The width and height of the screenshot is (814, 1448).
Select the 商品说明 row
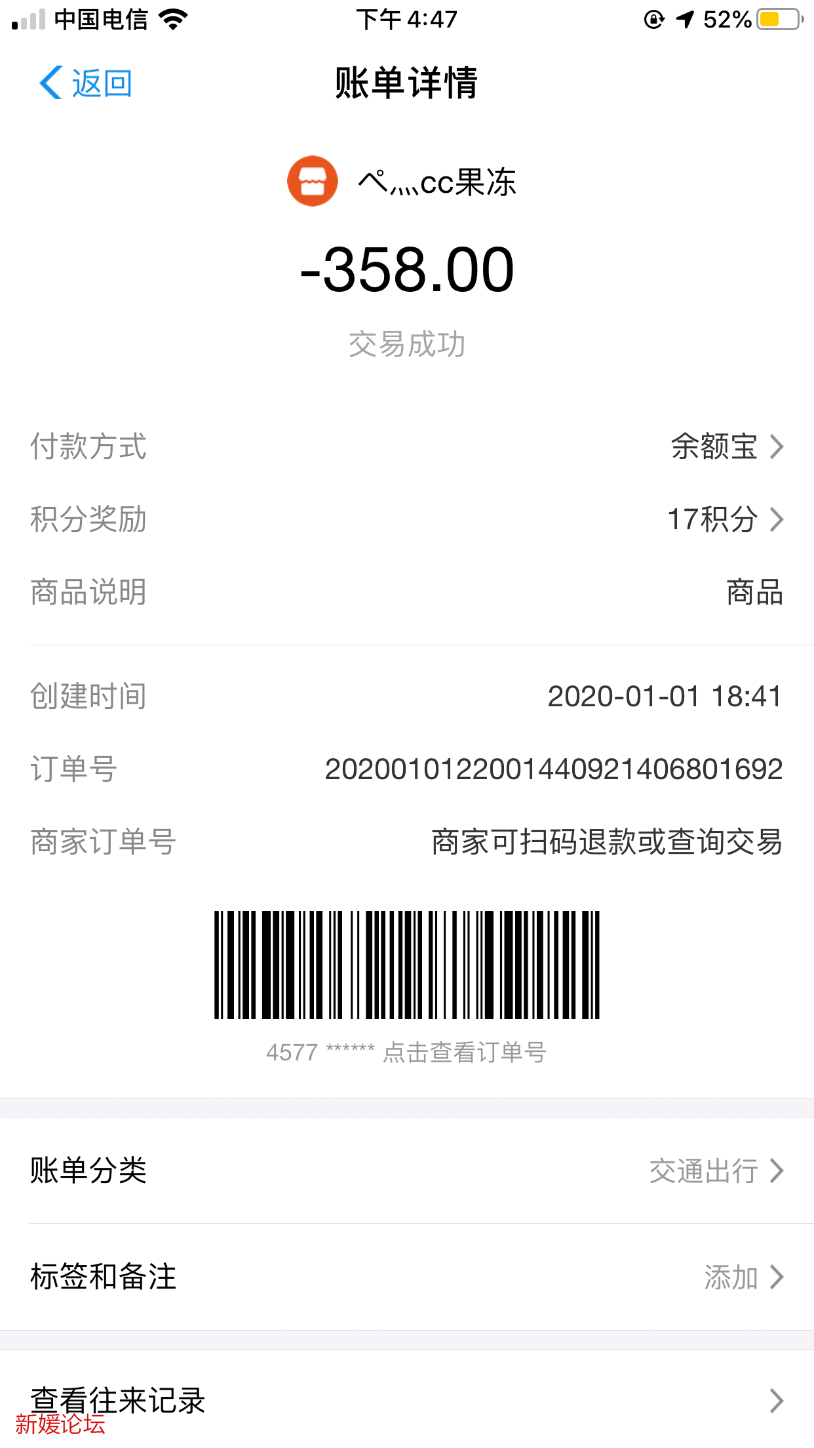tap(407, 593)
